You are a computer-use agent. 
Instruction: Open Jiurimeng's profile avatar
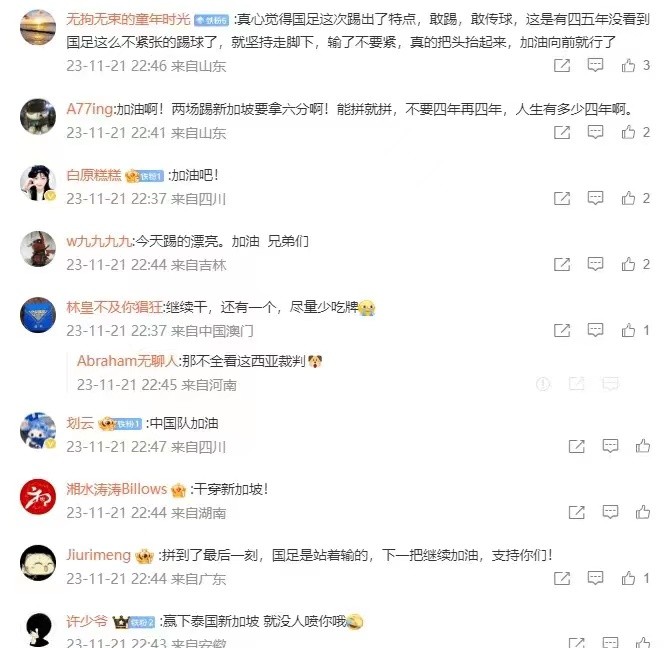38,564
